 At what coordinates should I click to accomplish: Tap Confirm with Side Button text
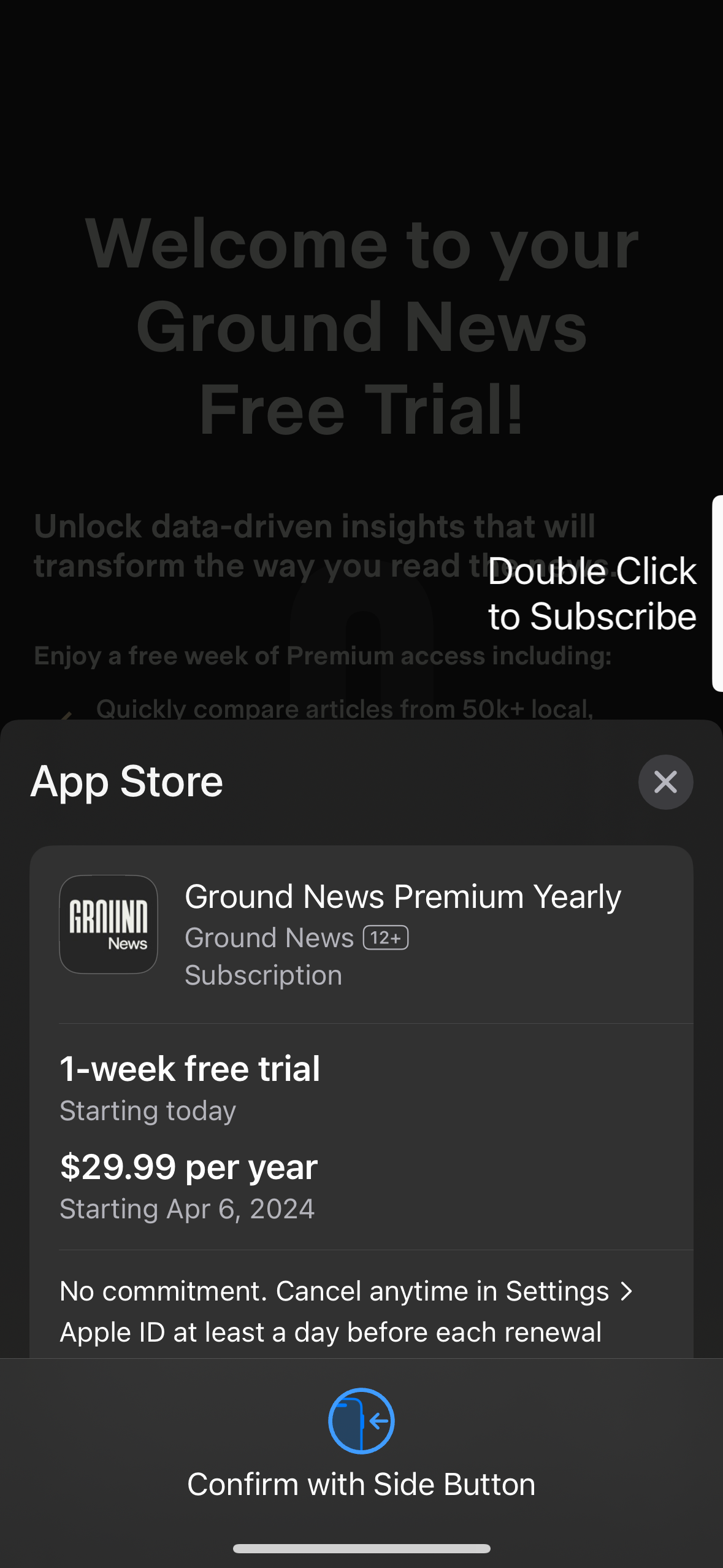tap(361, 1484)
